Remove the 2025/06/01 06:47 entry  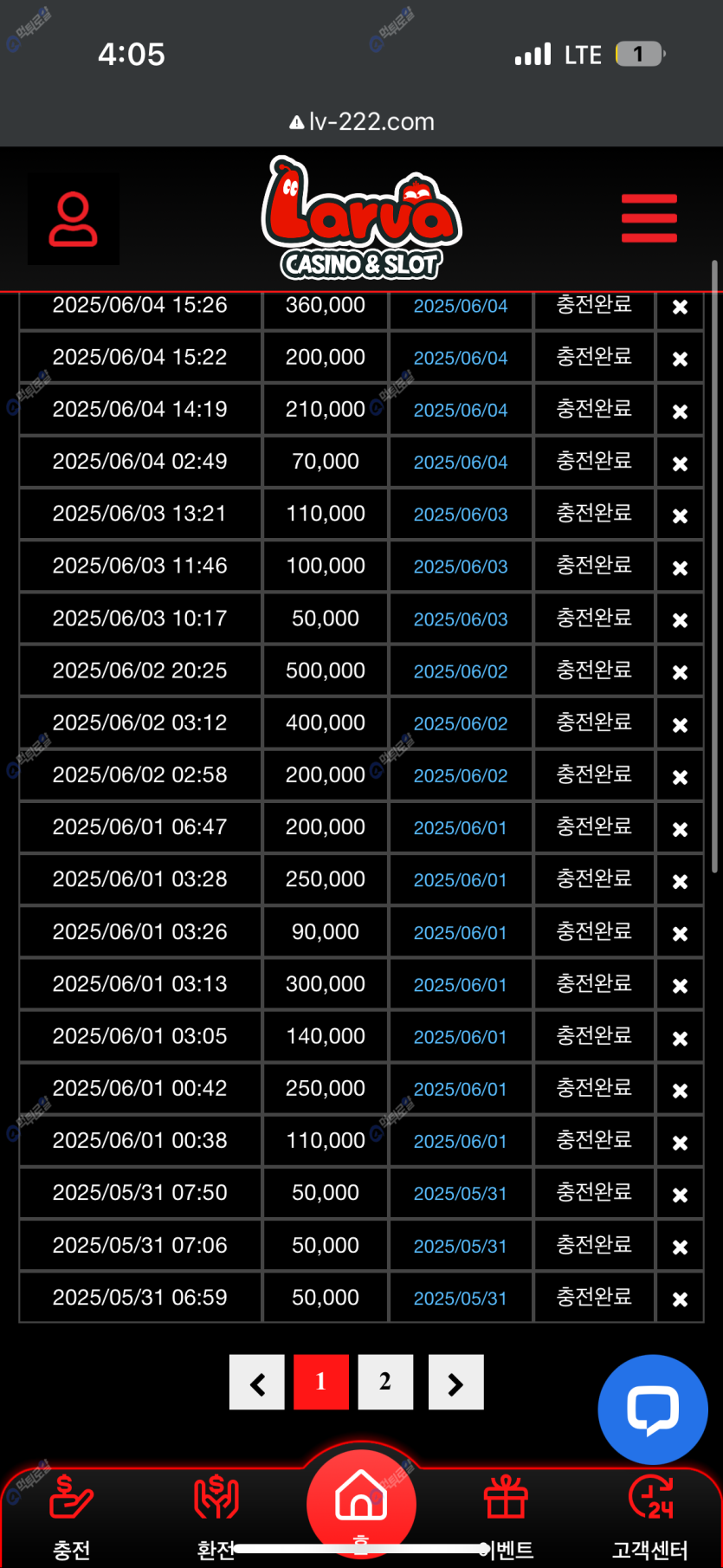click(x=680, y=829)
